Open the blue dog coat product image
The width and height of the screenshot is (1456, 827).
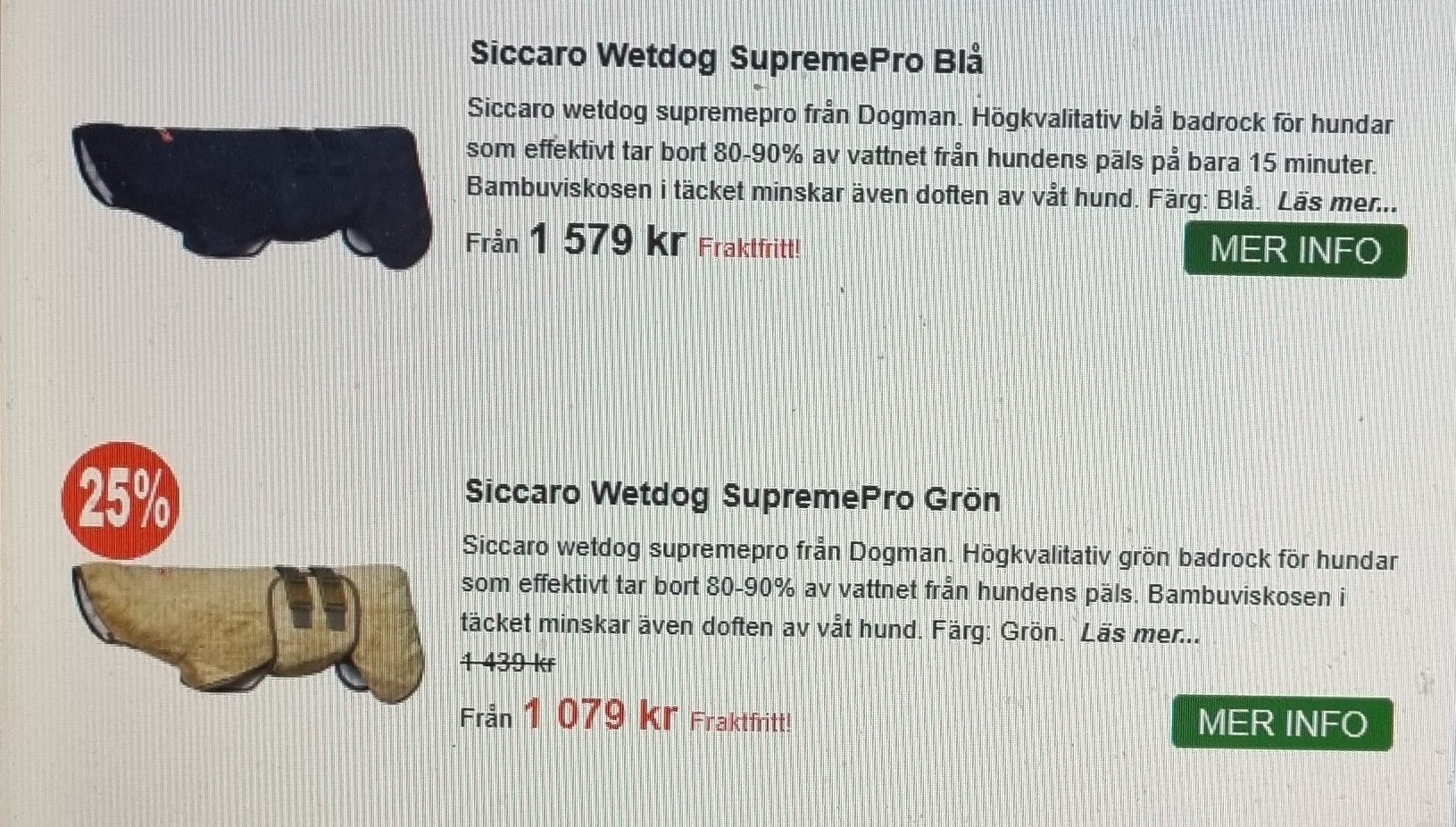click(x=251, y=194)
